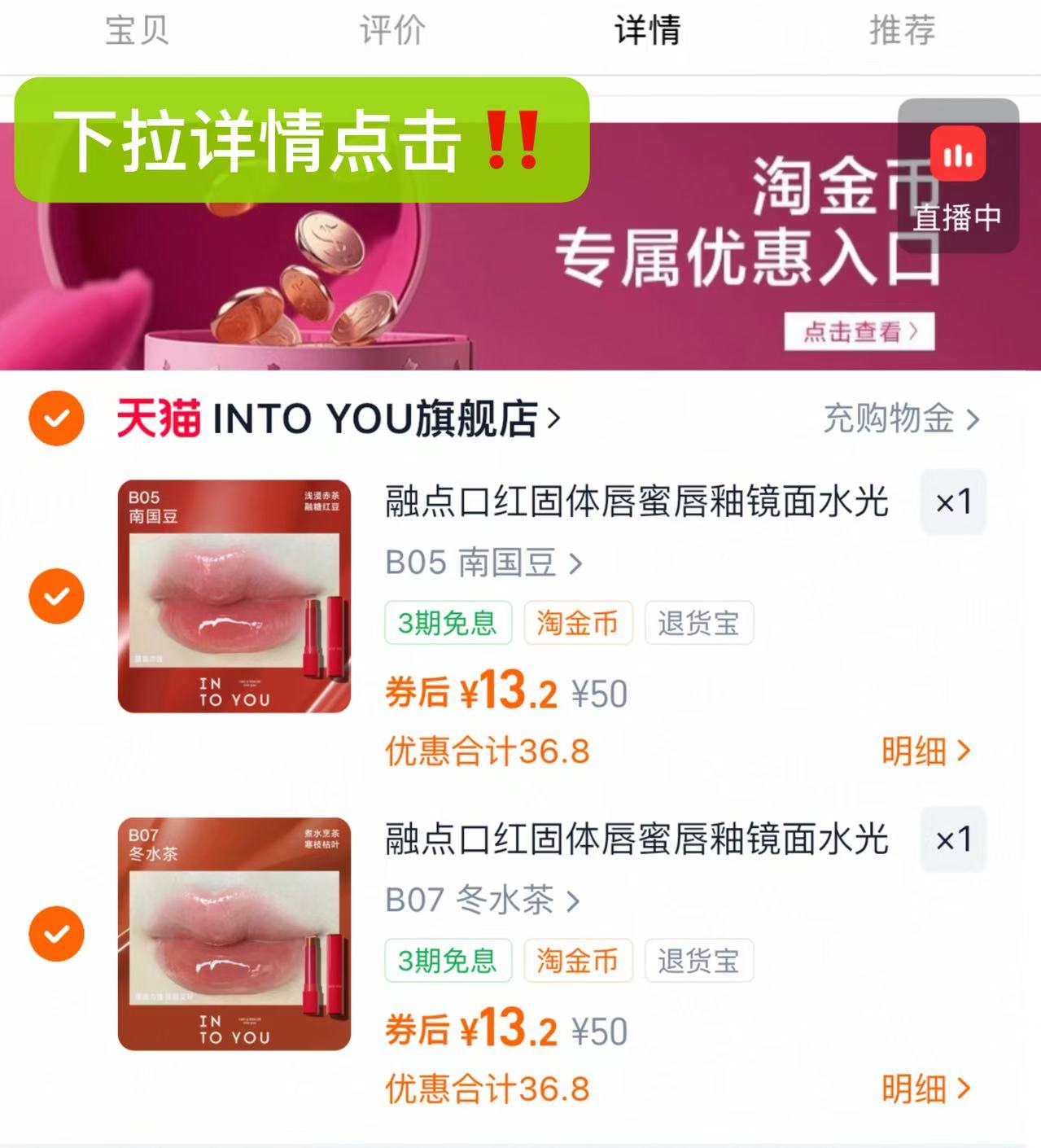Open the 推荐 recommendations tab
Screen dimensions: 1041x1148
point(901,31)
